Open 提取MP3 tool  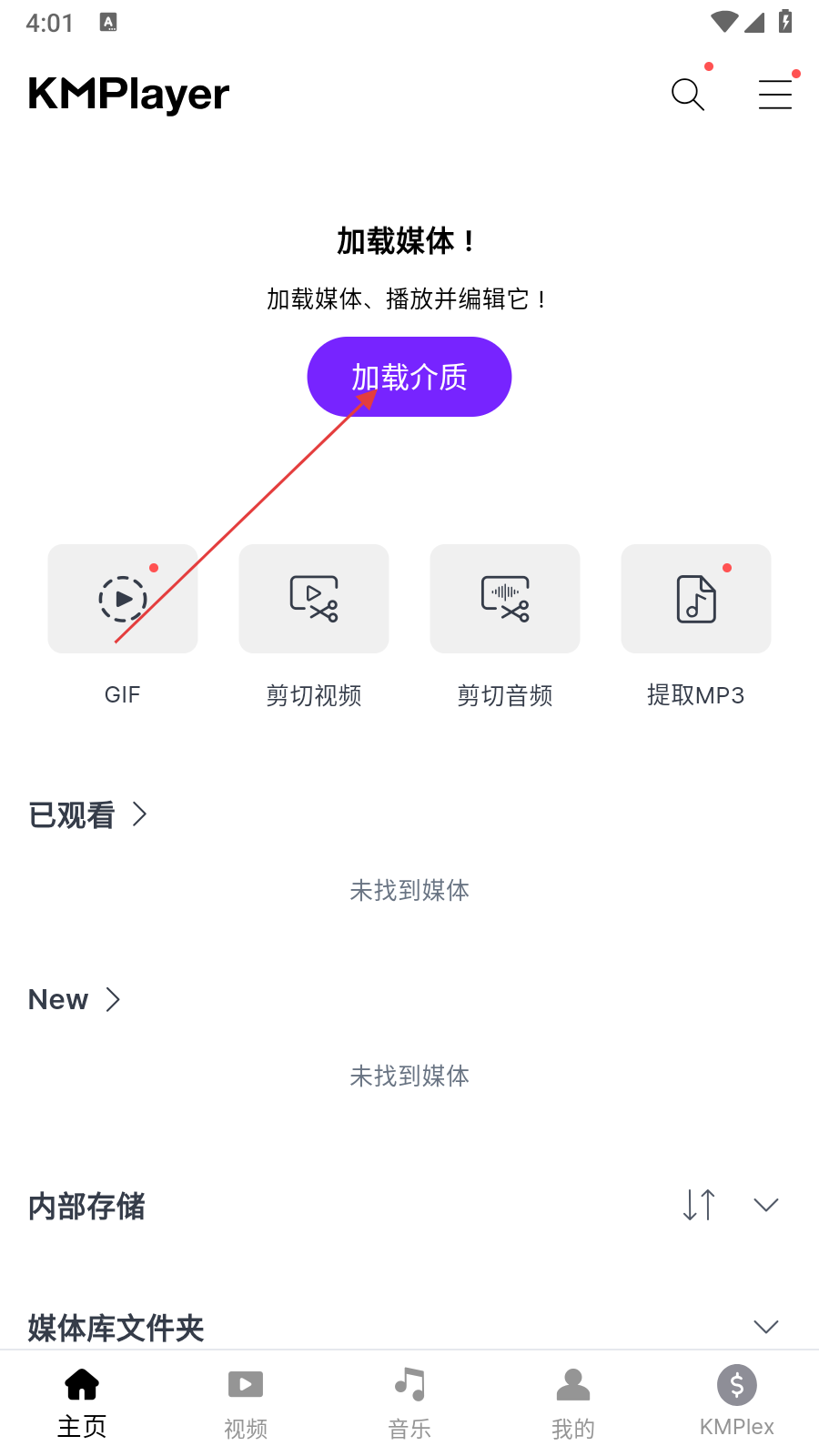coord(696,599)
